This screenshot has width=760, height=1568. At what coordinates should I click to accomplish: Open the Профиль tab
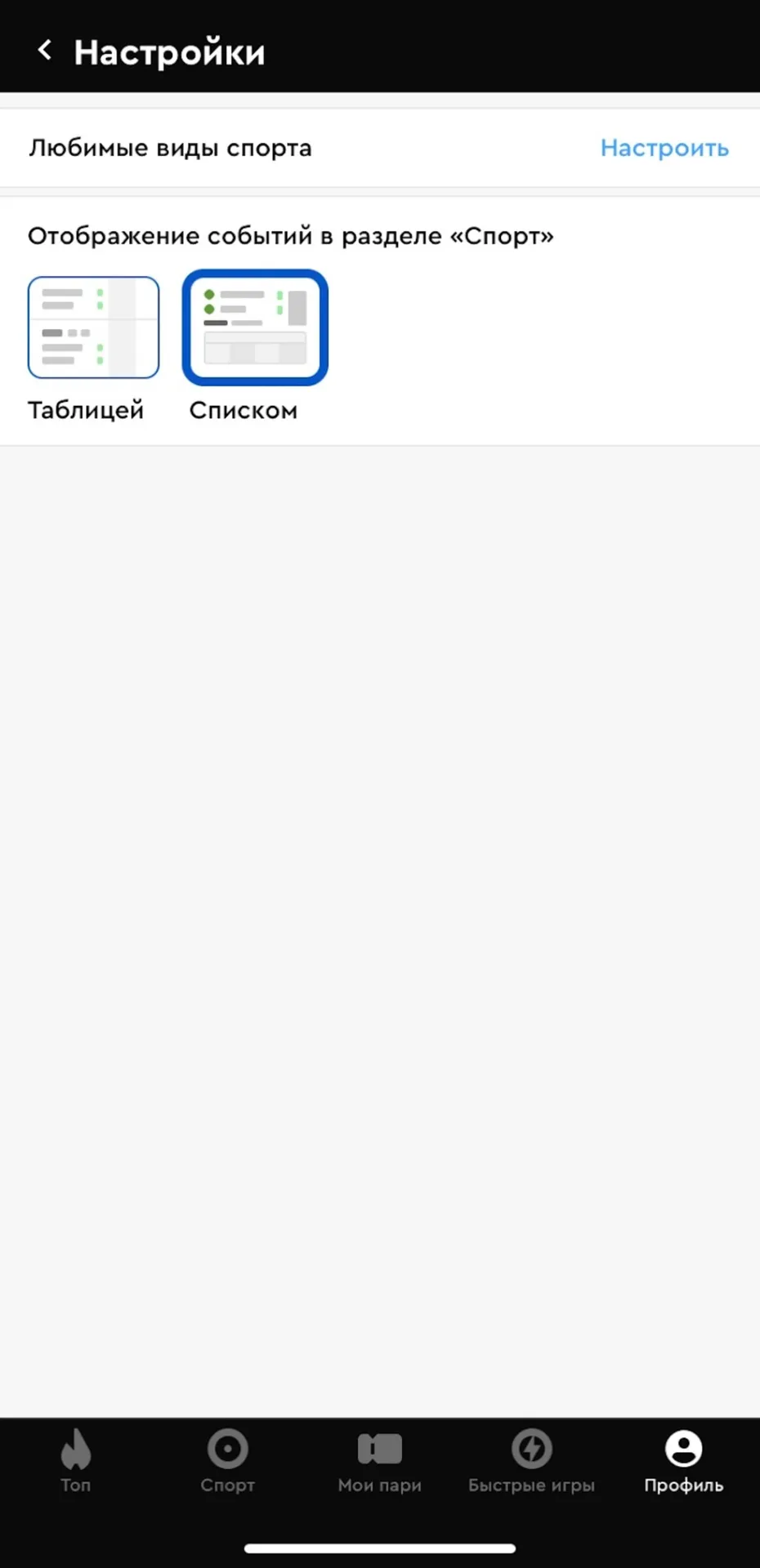(683, 1461)
